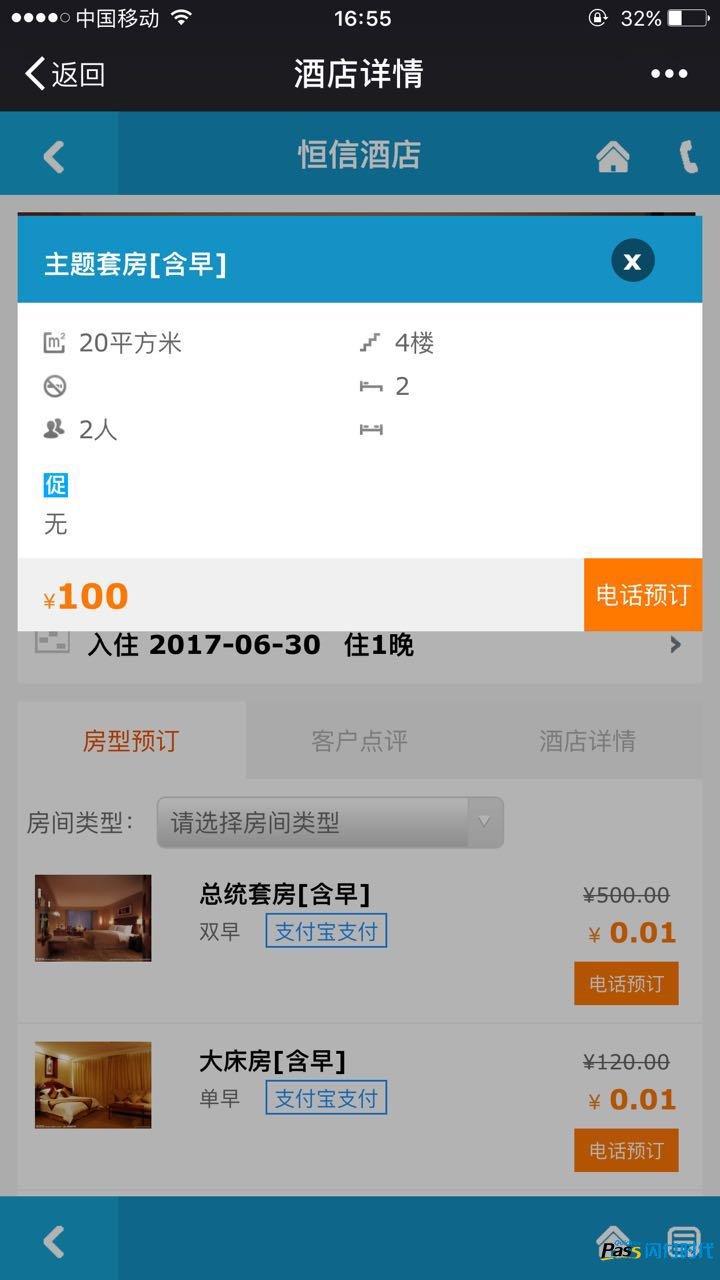Tap 电话预订 for 总统套房
The image size is (720, 1280).
click(626, 984)
